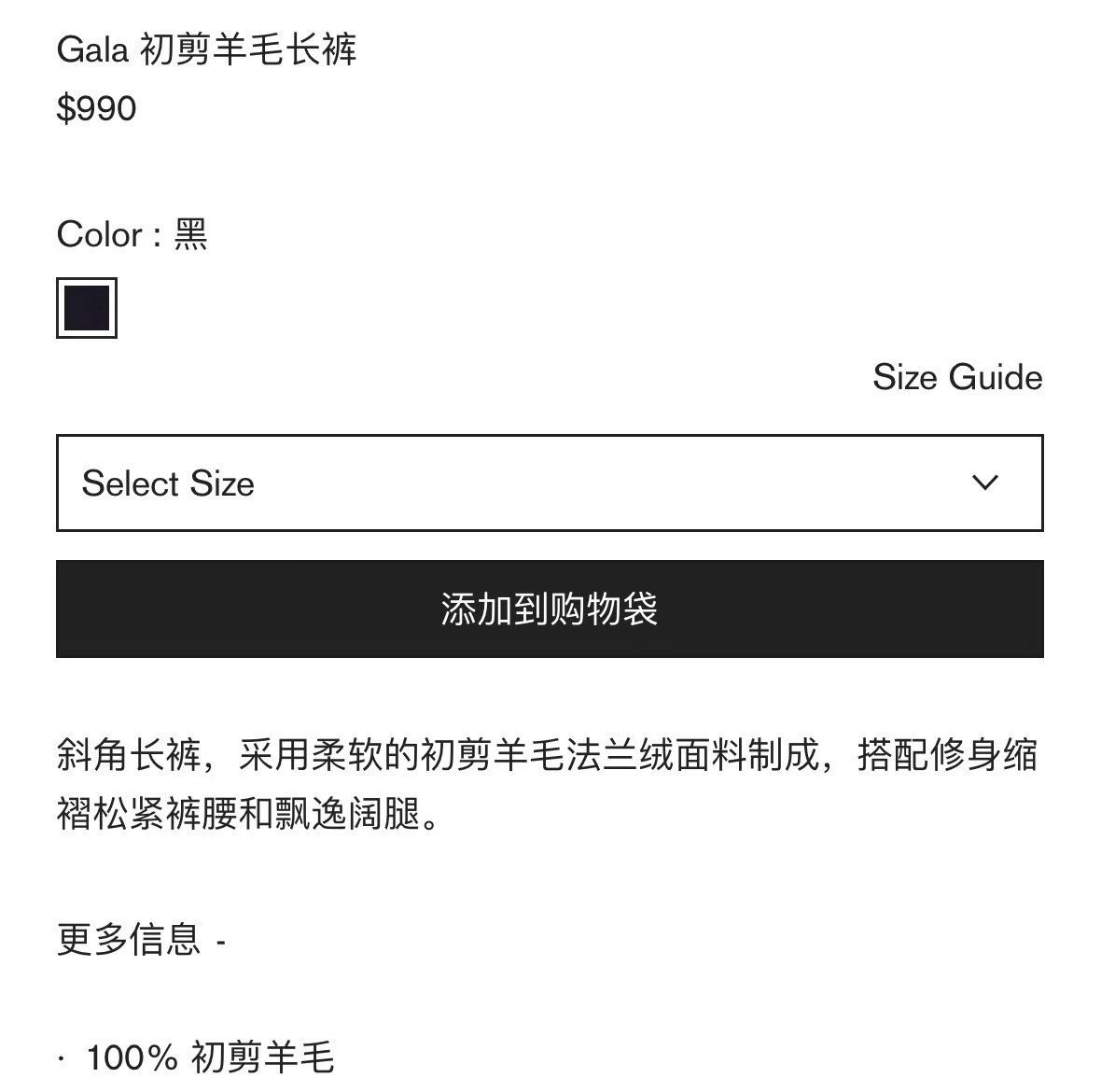Select the black color swatch
Viewport: 1101px width, 1092px height.
pos(87,308)
